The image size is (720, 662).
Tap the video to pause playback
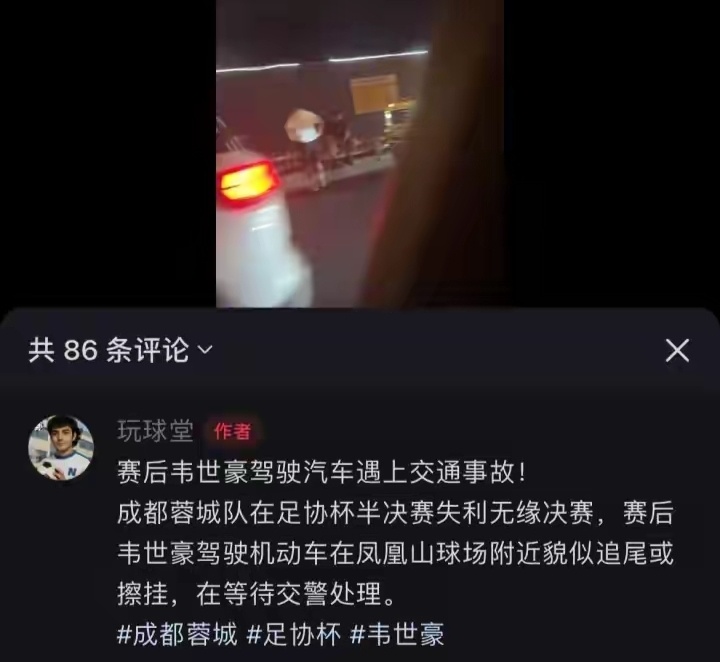coord(360,160)
